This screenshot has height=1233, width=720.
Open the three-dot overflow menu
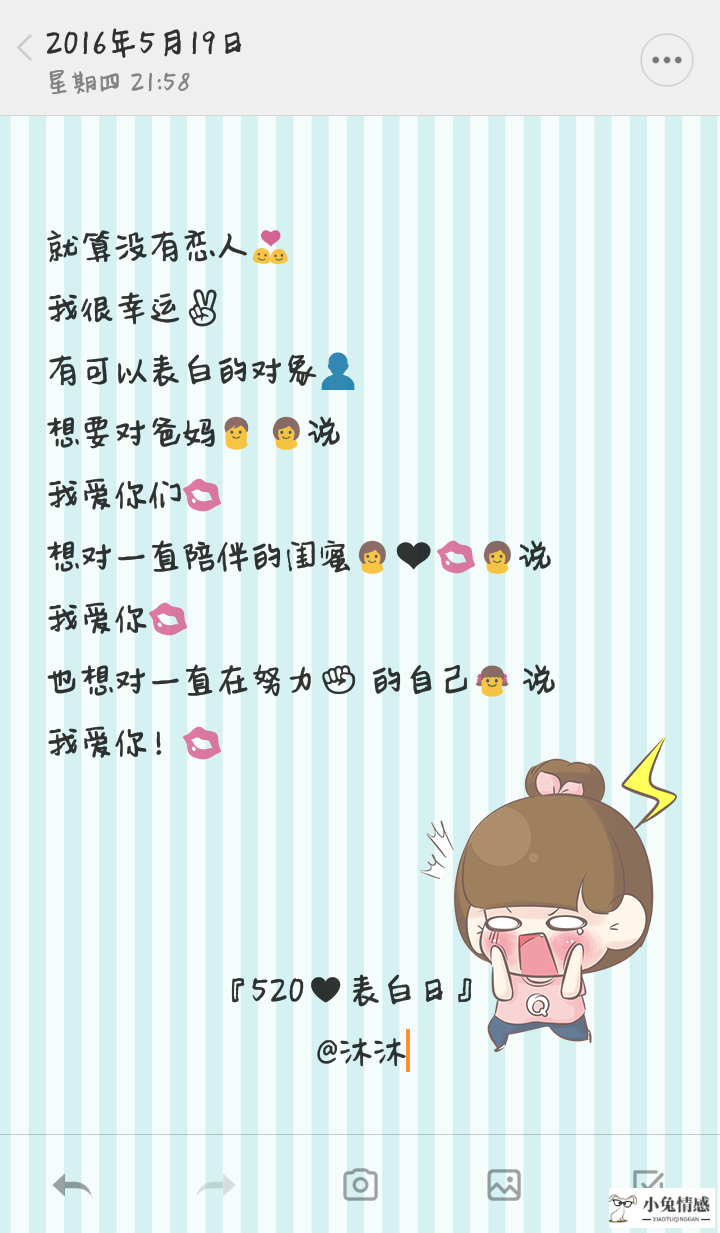click(x=666, y=59)
